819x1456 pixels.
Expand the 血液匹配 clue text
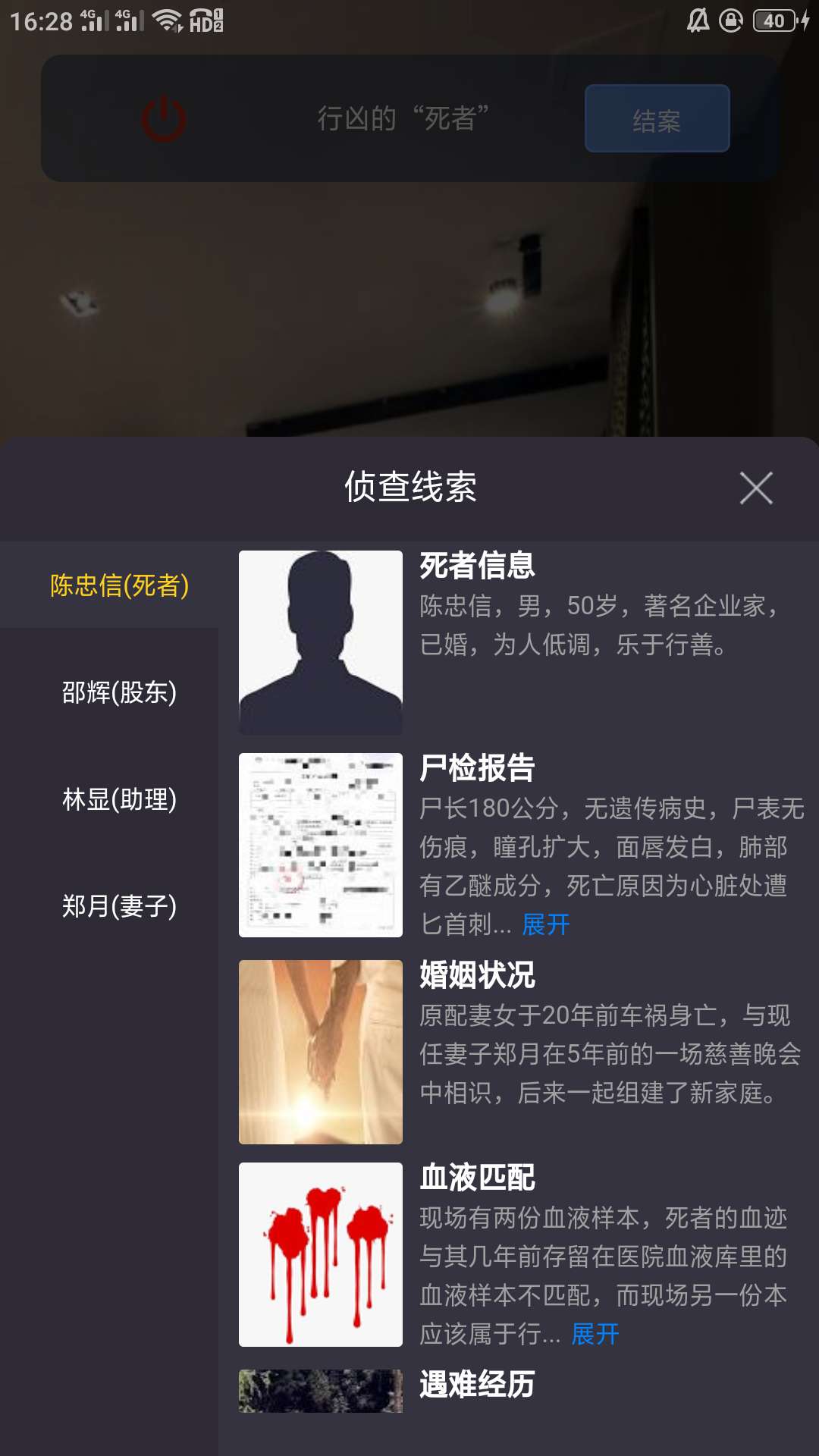(595, 1334)
